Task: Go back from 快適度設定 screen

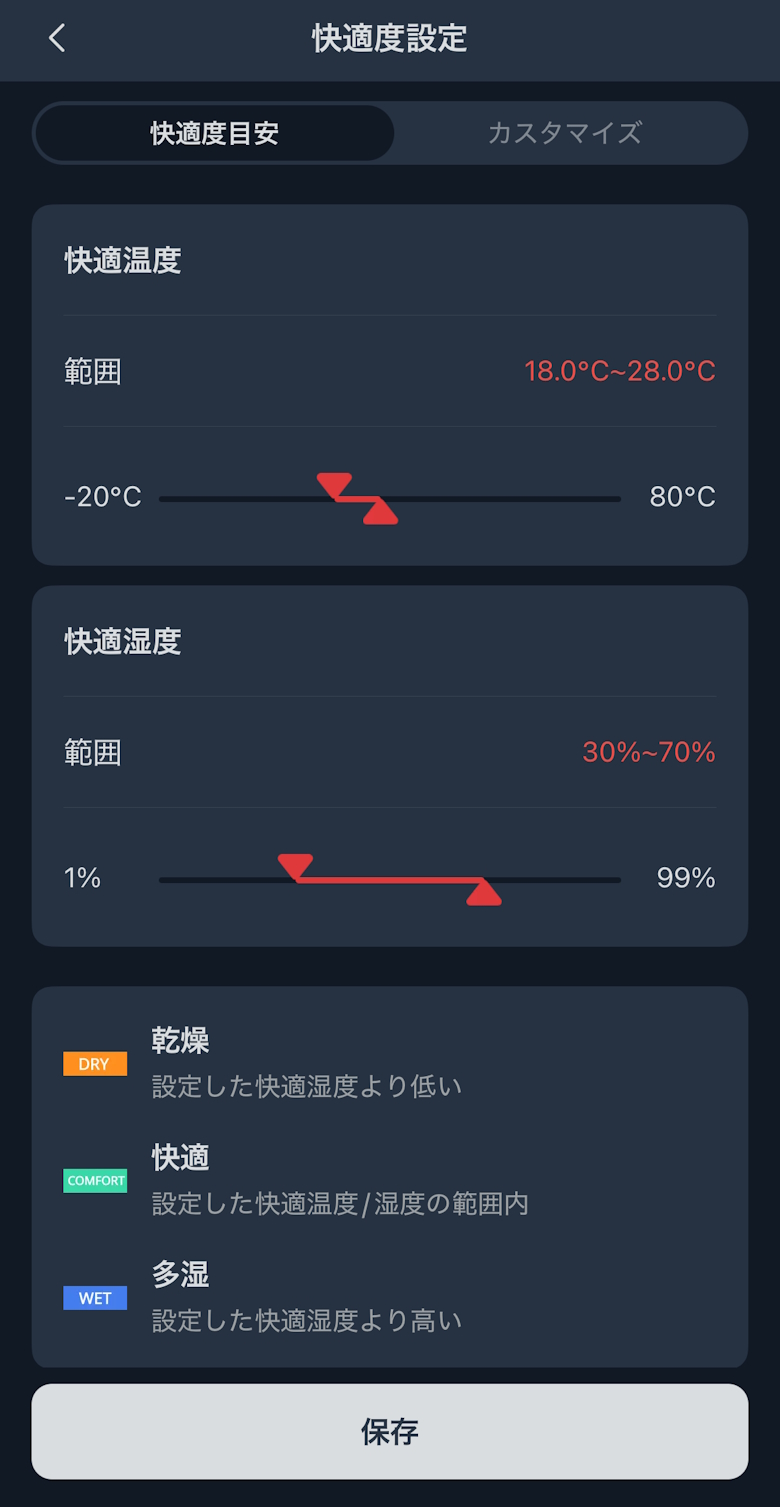Action: point(57,39)
